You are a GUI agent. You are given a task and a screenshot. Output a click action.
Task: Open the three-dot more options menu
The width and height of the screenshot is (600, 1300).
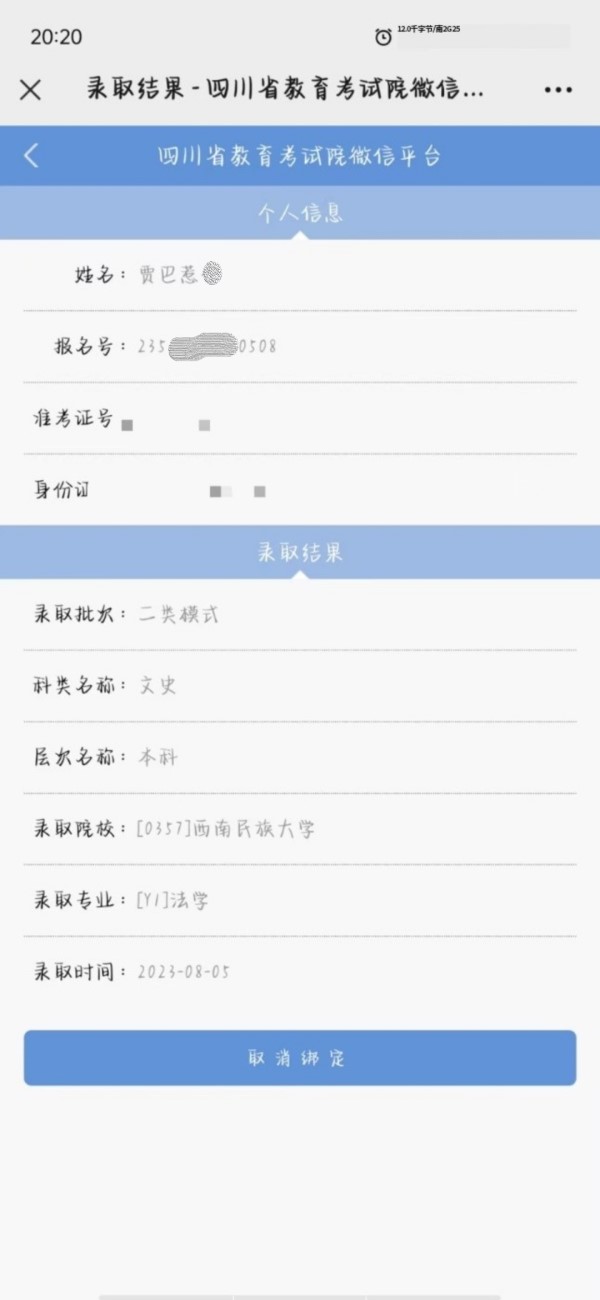point(558,90)
